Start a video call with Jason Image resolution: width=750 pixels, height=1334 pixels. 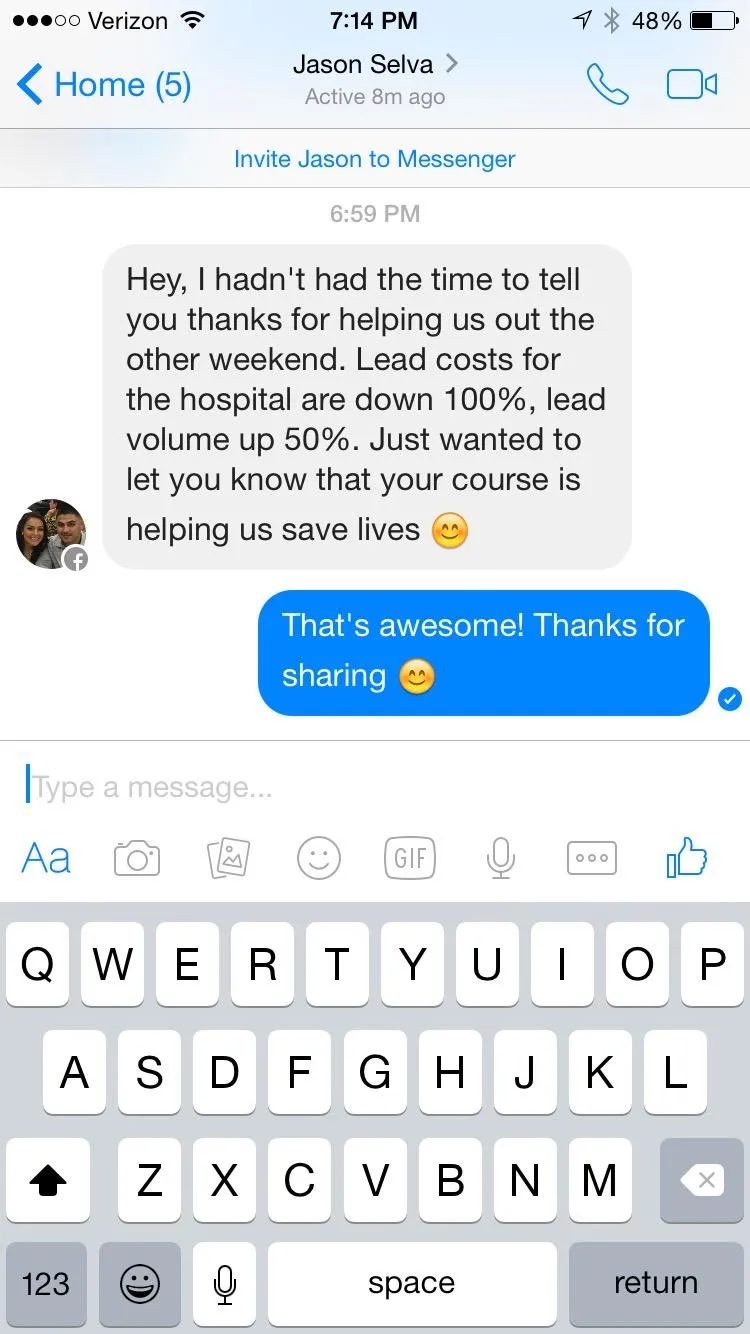(x=692, y=85)
